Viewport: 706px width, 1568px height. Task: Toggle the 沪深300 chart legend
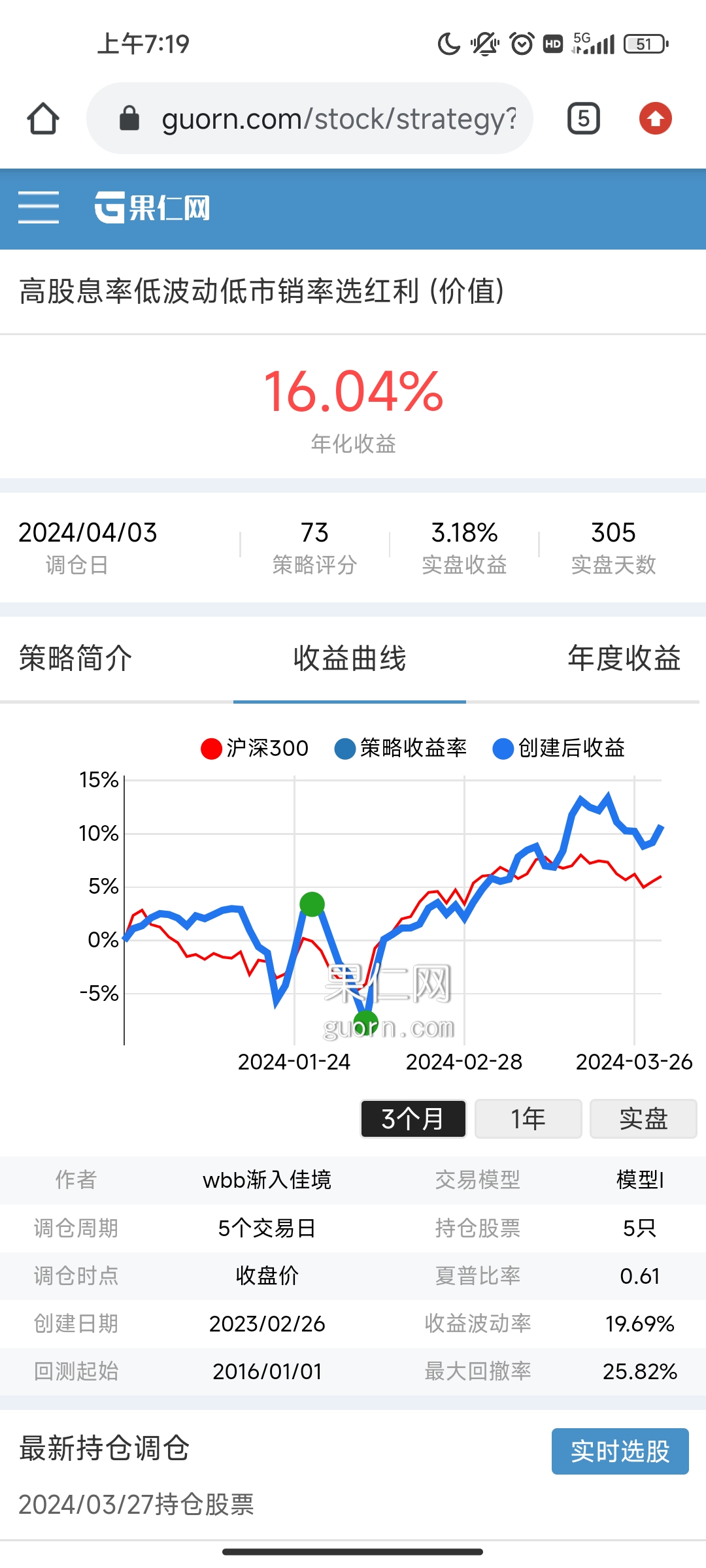point(255,748)
